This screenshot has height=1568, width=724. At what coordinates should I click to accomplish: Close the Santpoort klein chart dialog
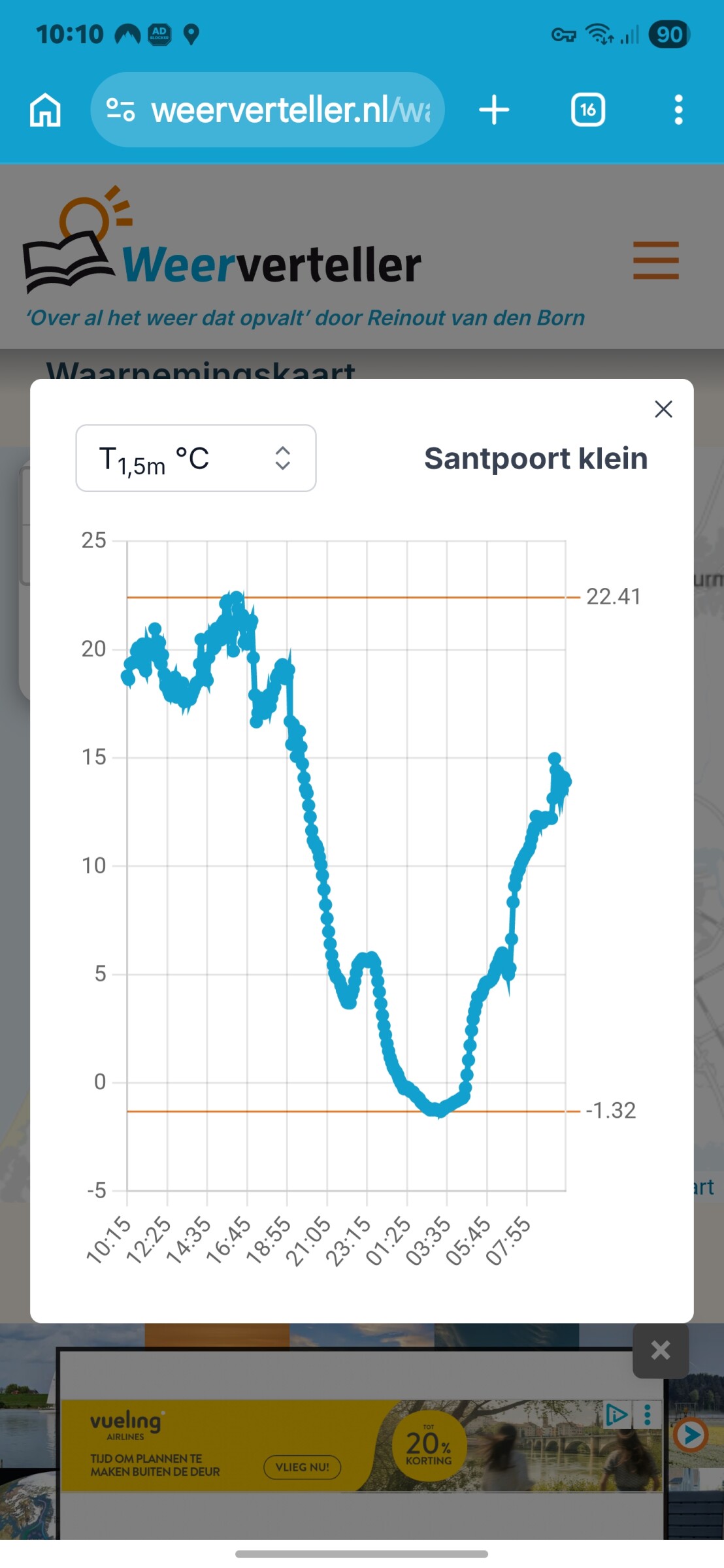[663, 410]
